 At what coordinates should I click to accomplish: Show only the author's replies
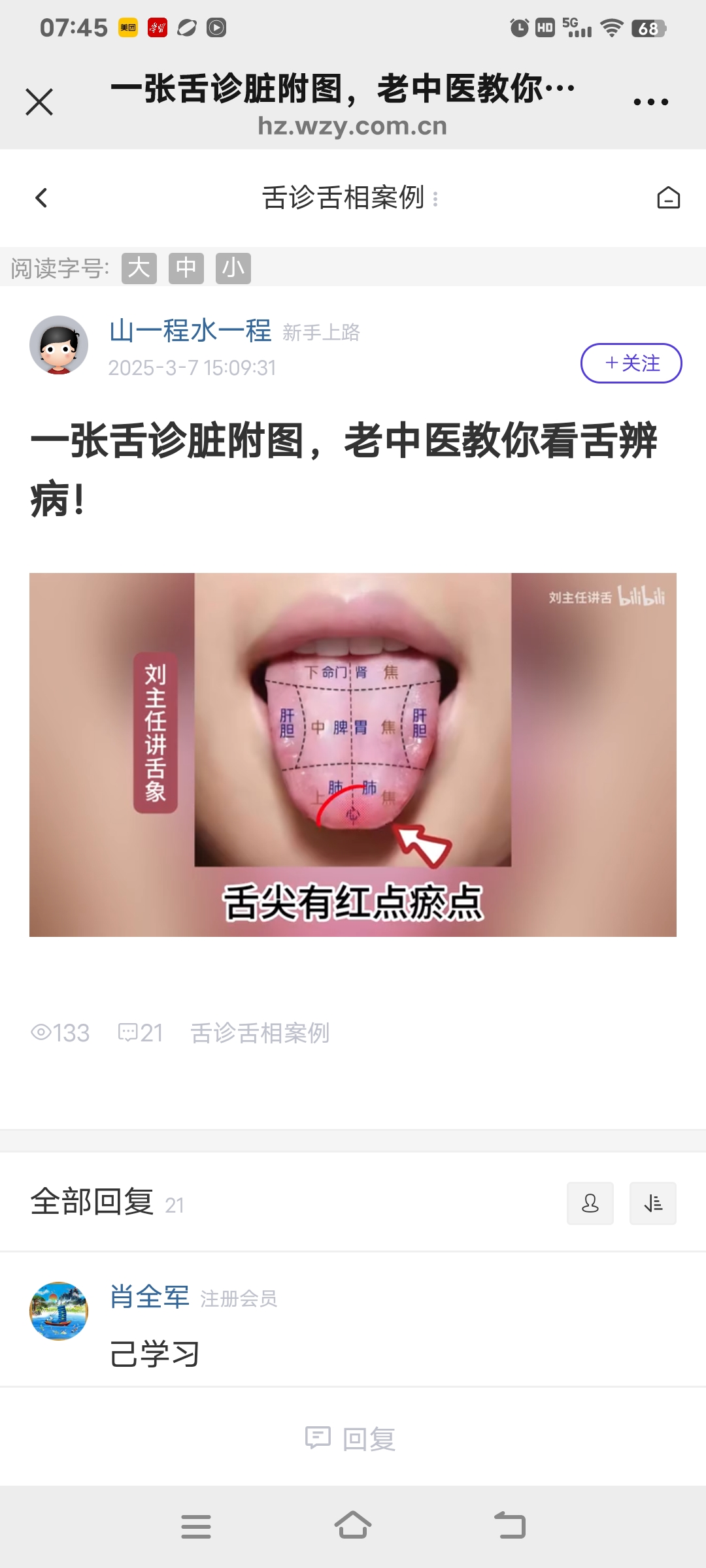[x=590, y=1203]
